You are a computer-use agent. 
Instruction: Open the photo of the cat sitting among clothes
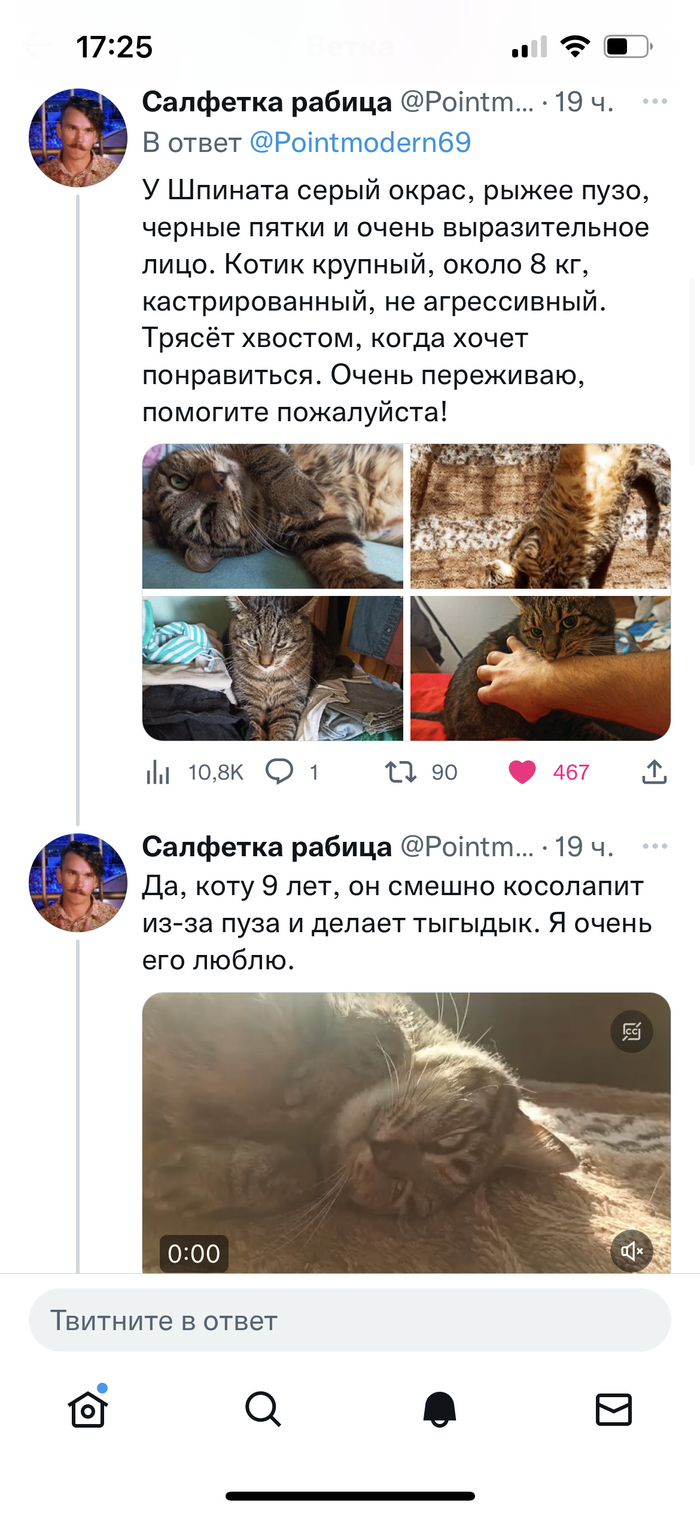point(272,668)
